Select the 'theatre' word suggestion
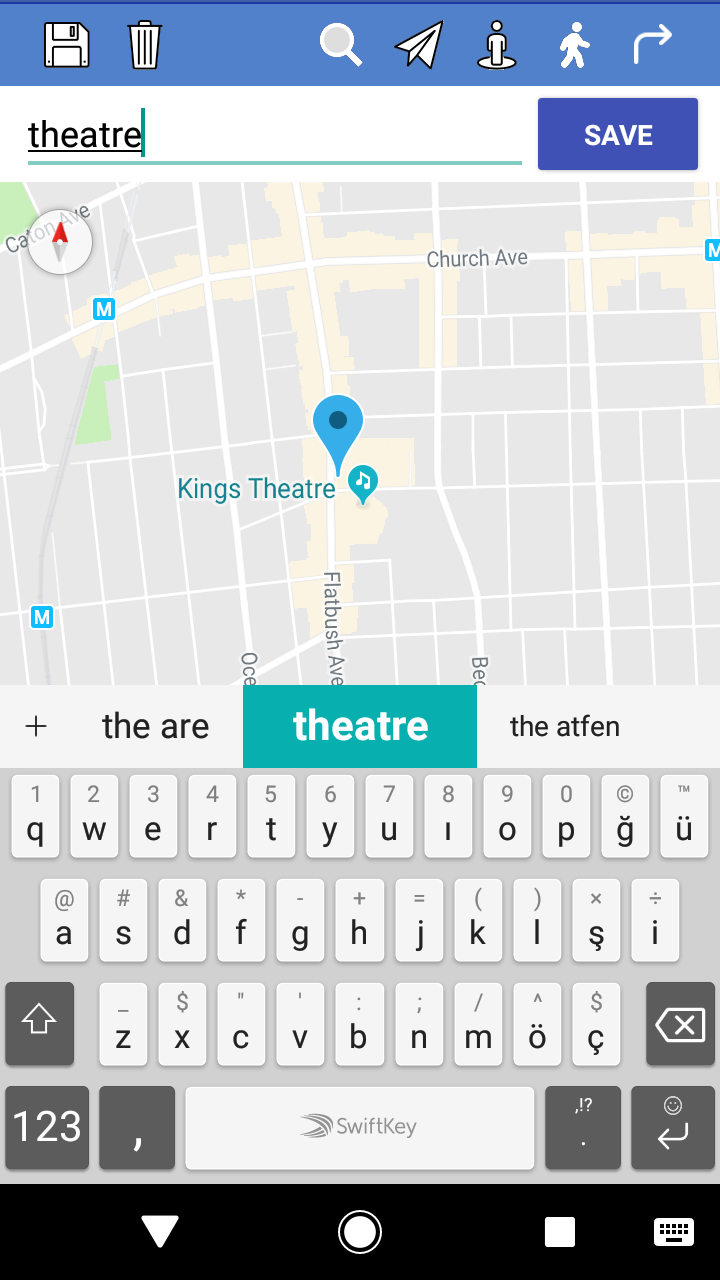This screenshot has height=1280, width=720. coord(359,726)
